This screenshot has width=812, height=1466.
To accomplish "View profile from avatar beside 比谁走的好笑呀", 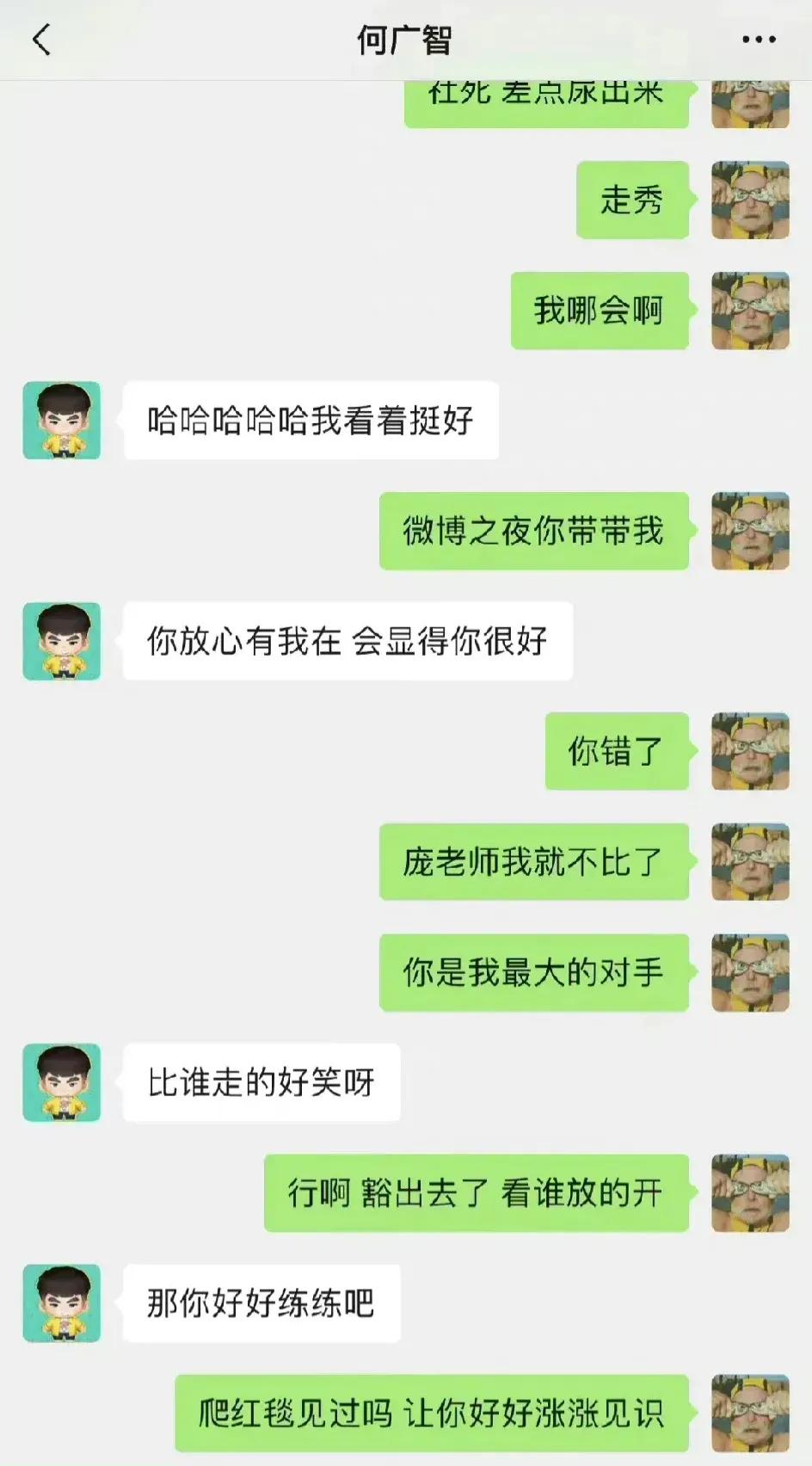I will (x=62, y=1082).
